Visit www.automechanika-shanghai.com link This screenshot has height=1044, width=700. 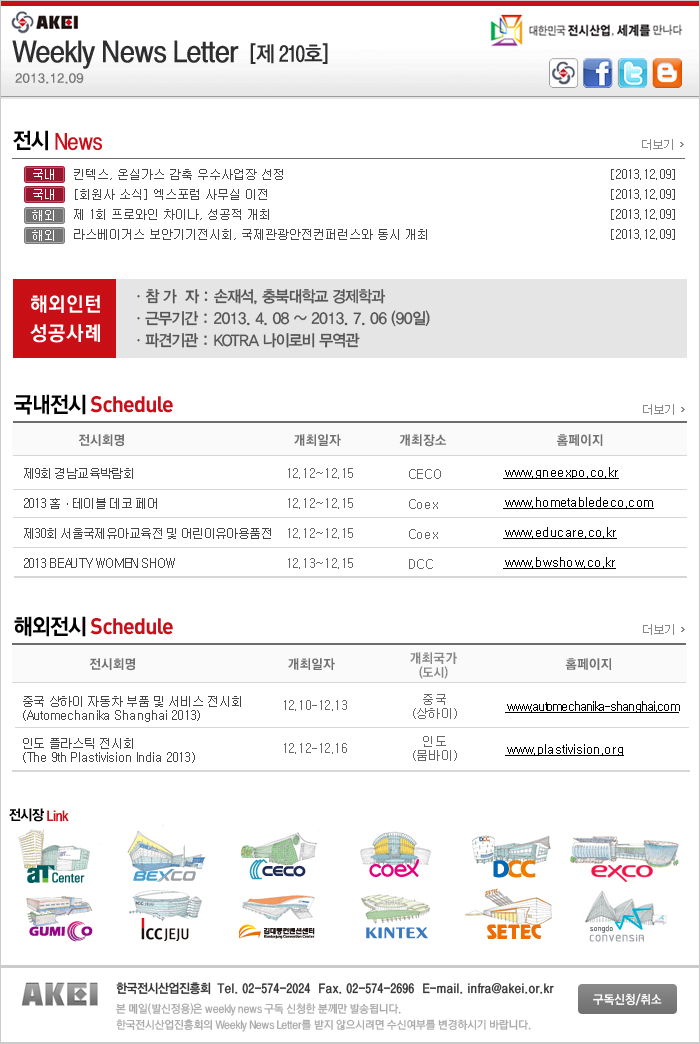(x=592, y=707)
